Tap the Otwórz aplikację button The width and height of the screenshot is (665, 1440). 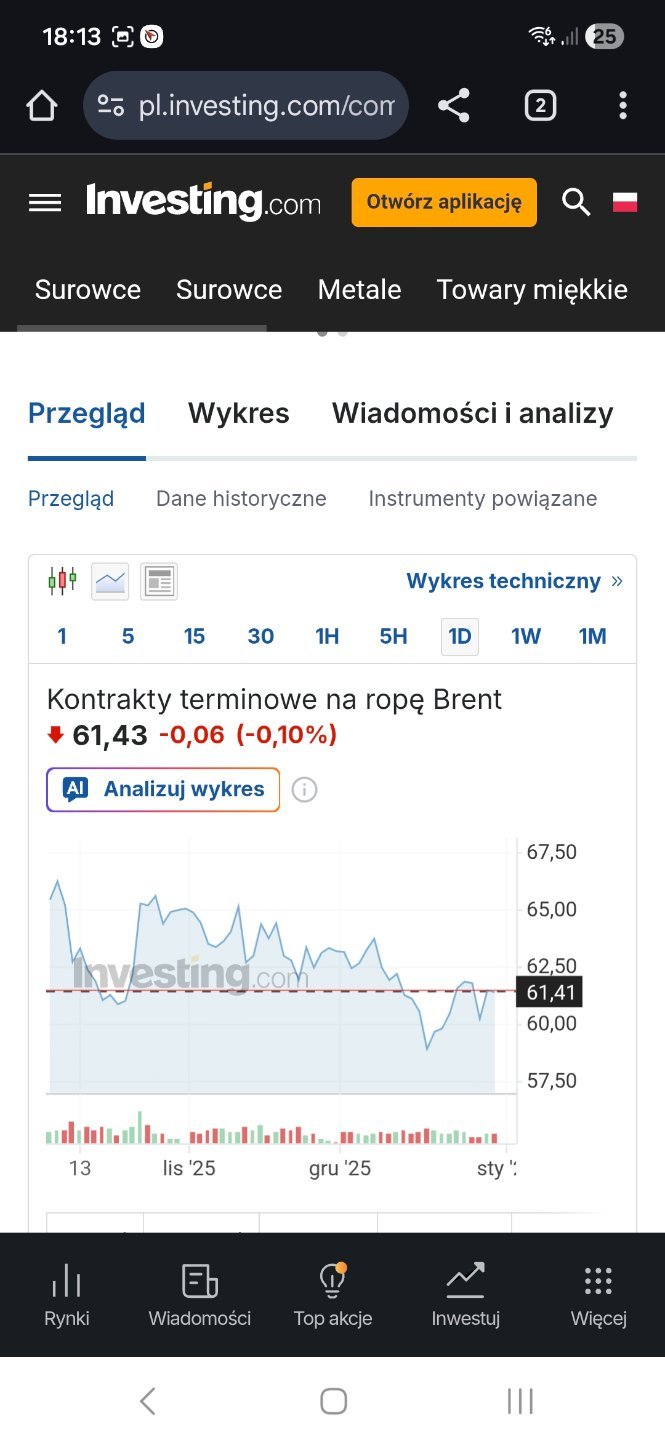pyautogui.click(x=444, y=202)
